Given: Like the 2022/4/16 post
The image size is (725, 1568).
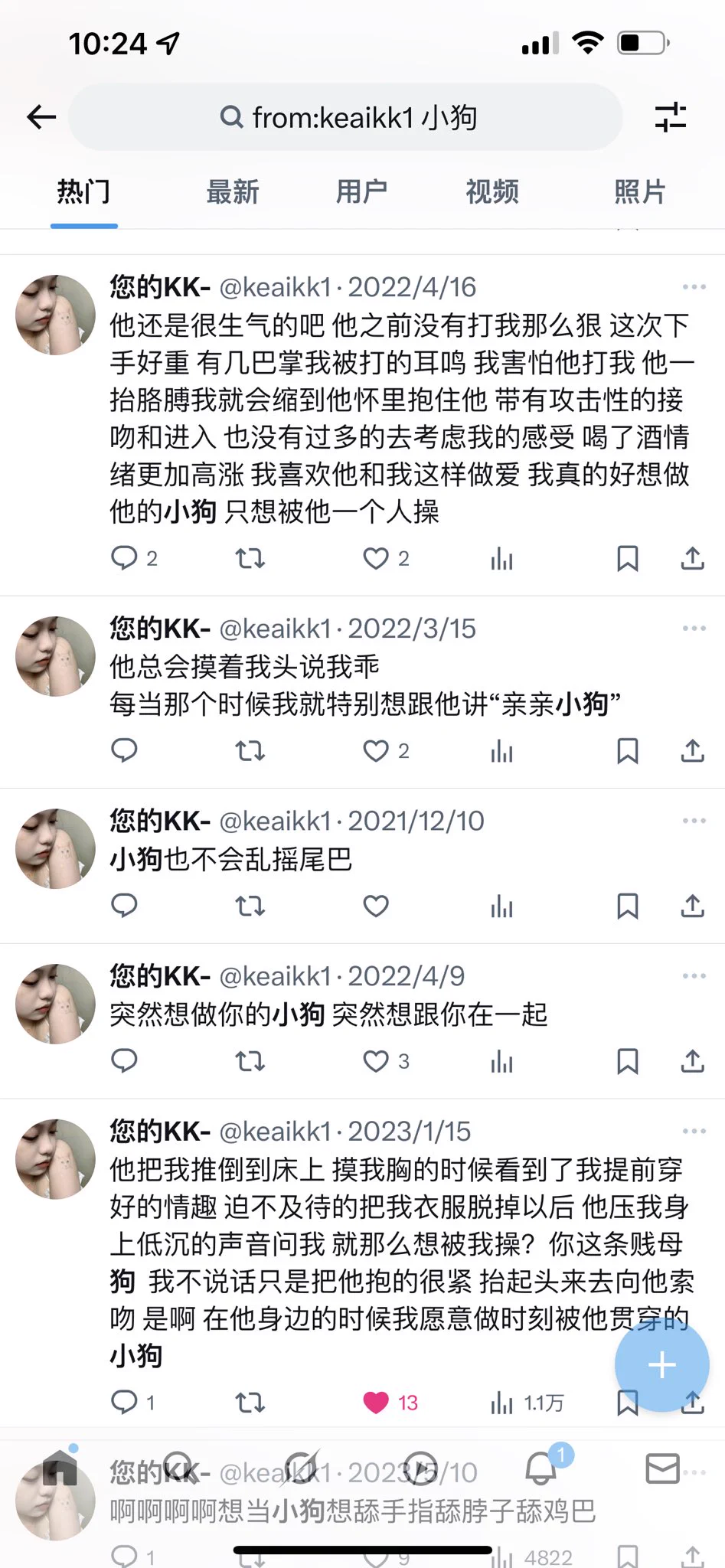Looking at the screenshot, I should tap(376, 558).
